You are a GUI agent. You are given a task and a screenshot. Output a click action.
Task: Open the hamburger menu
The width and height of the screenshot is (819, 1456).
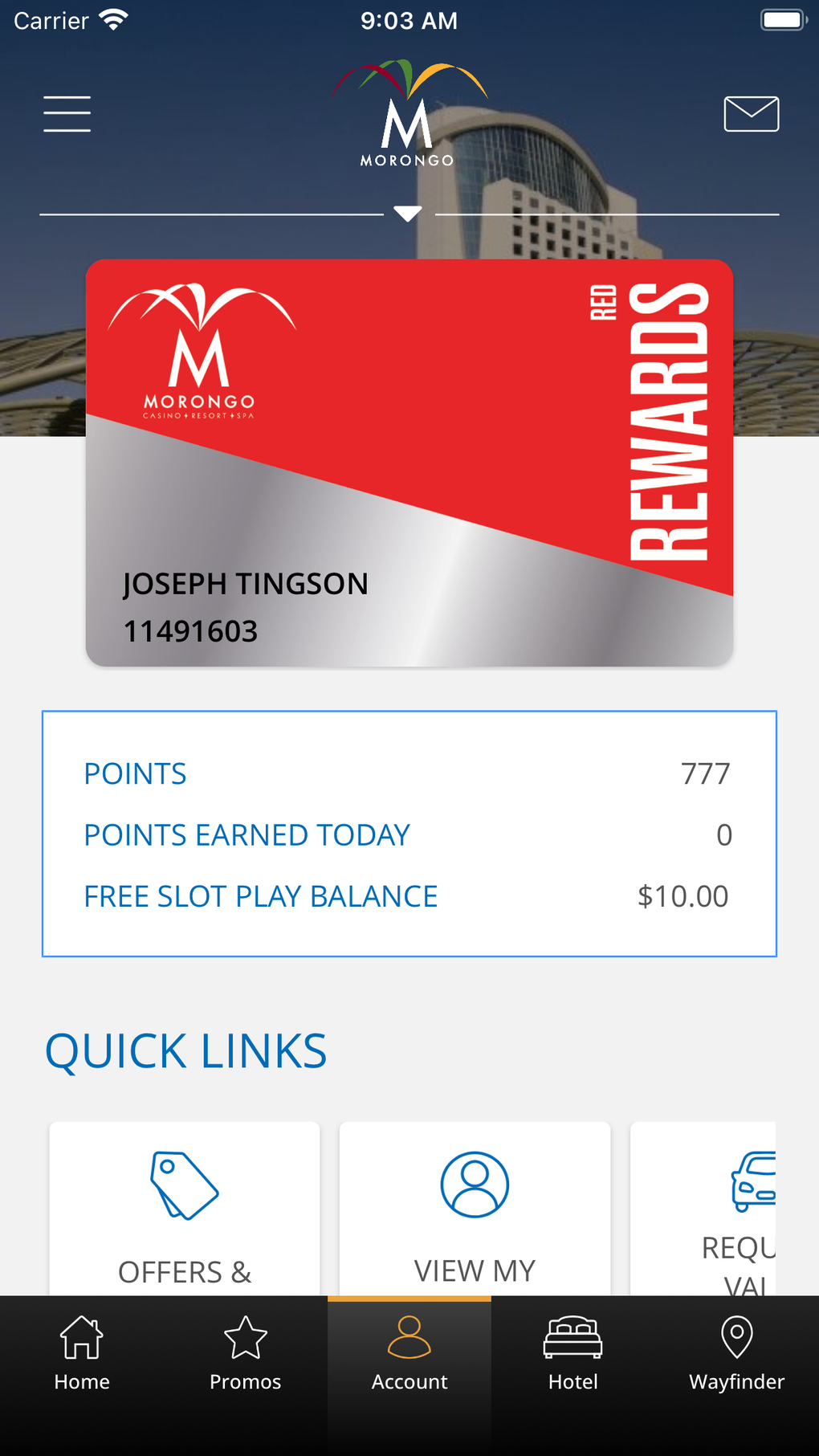click(x=67, y=113)
